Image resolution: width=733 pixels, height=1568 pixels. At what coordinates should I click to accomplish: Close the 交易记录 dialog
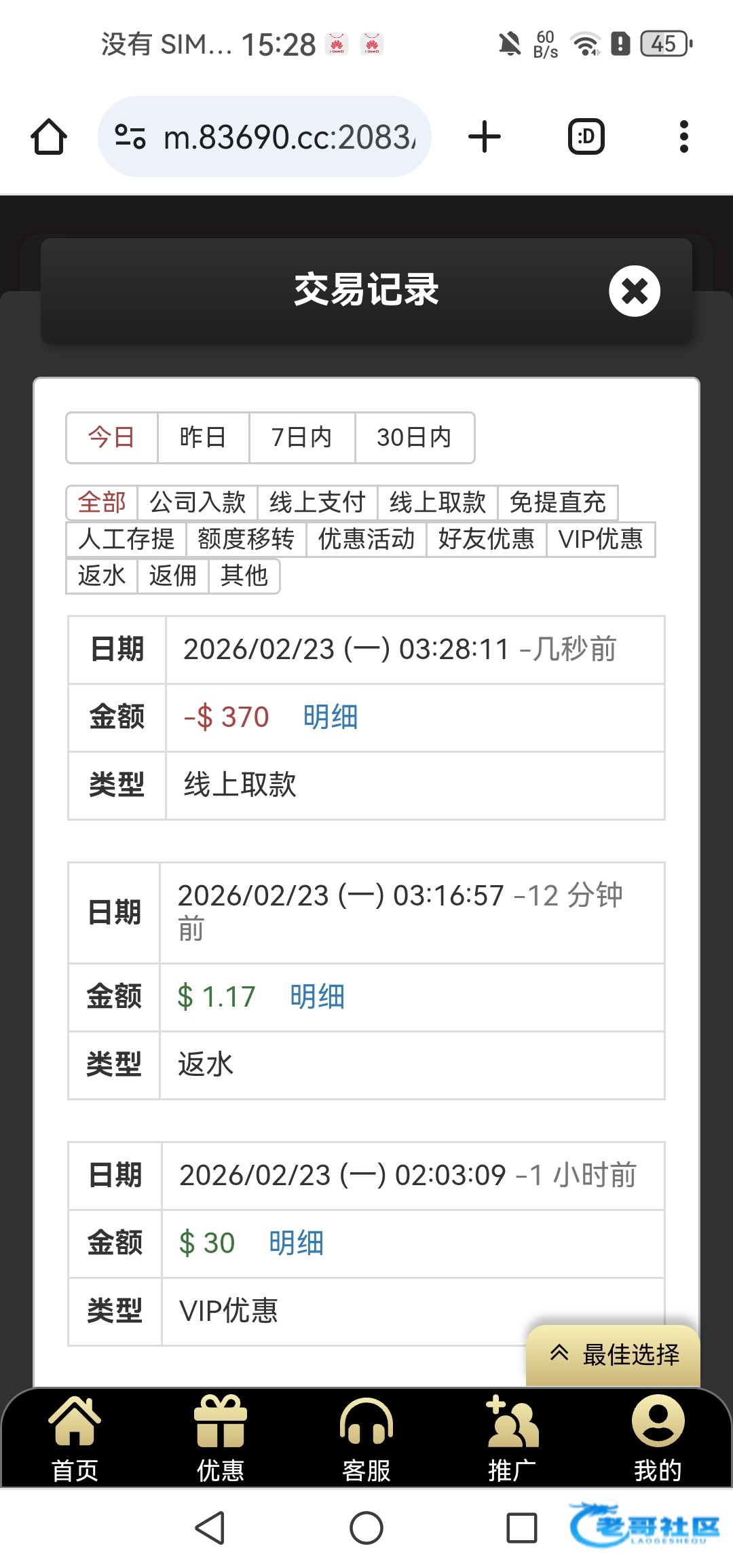(x=634, y=291)
